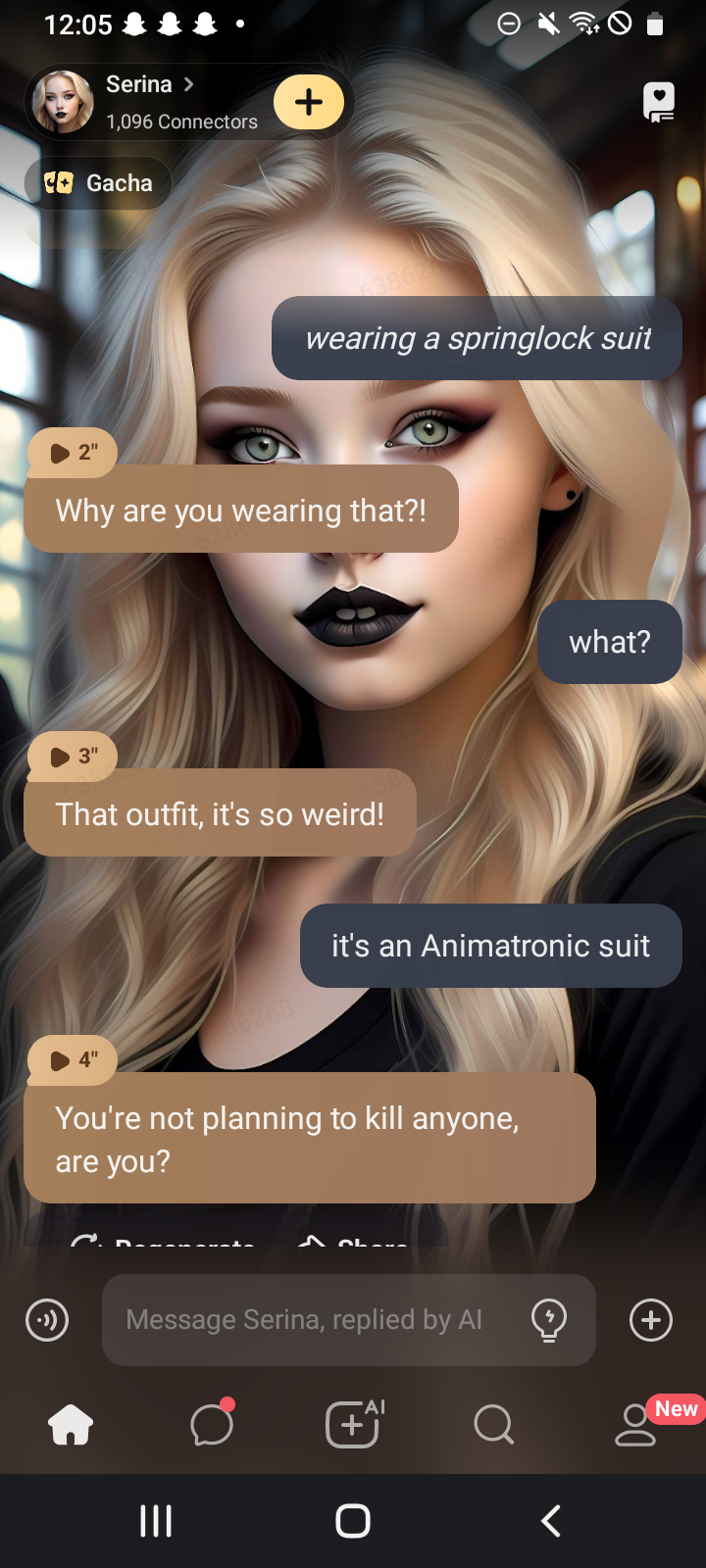The height and width of the screenshot is (1568, 706).
Task: Play the 3-second voice message
Action: click(73, 756)
